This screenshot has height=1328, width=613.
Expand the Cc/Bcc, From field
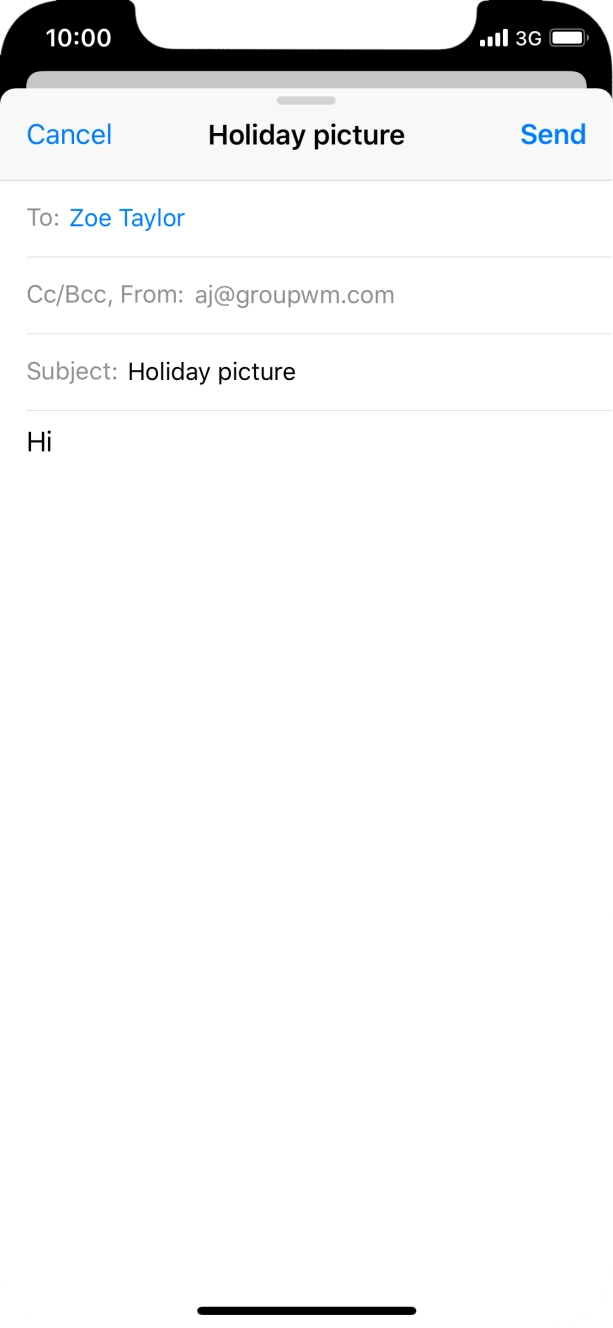click(306, 295)
